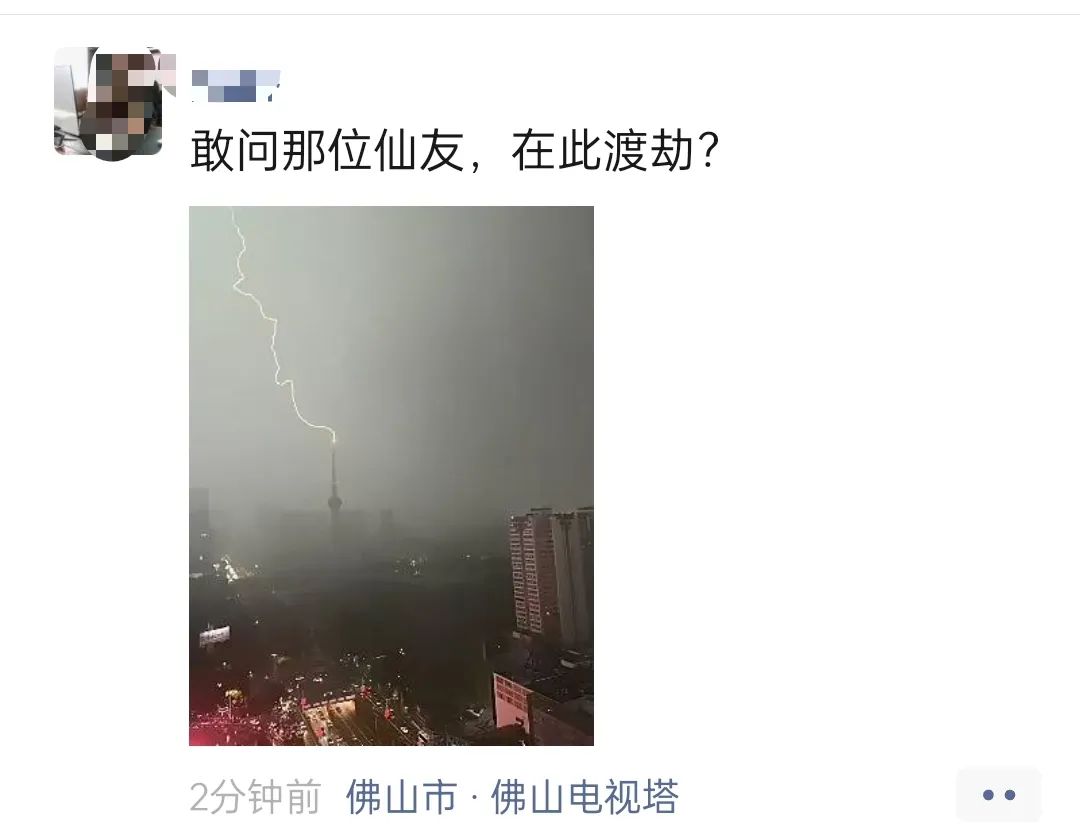Tap the poster's blurred username
This screenshot has width=1080, height=834.
236,85
